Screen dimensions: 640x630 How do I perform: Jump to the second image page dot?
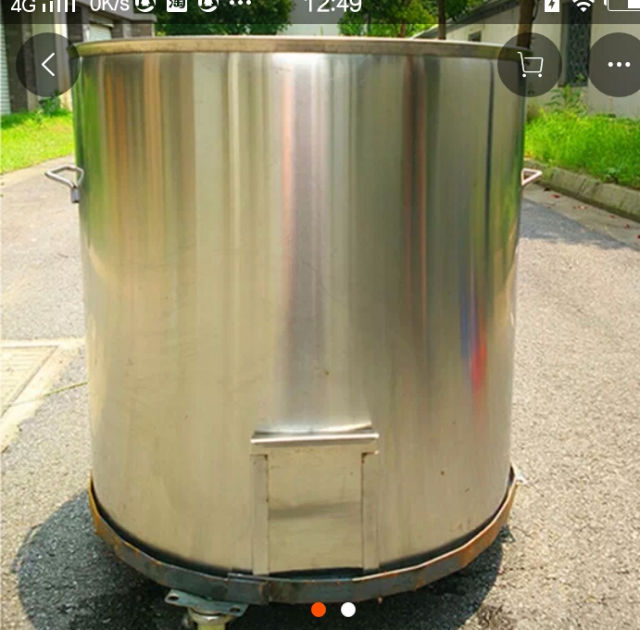[348, 609]
